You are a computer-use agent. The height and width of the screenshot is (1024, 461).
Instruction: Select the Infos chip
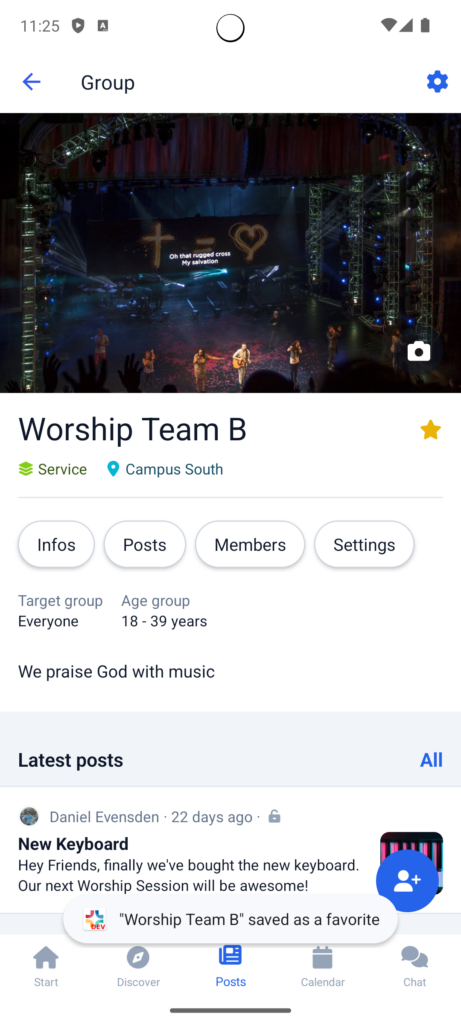point(56,545)
